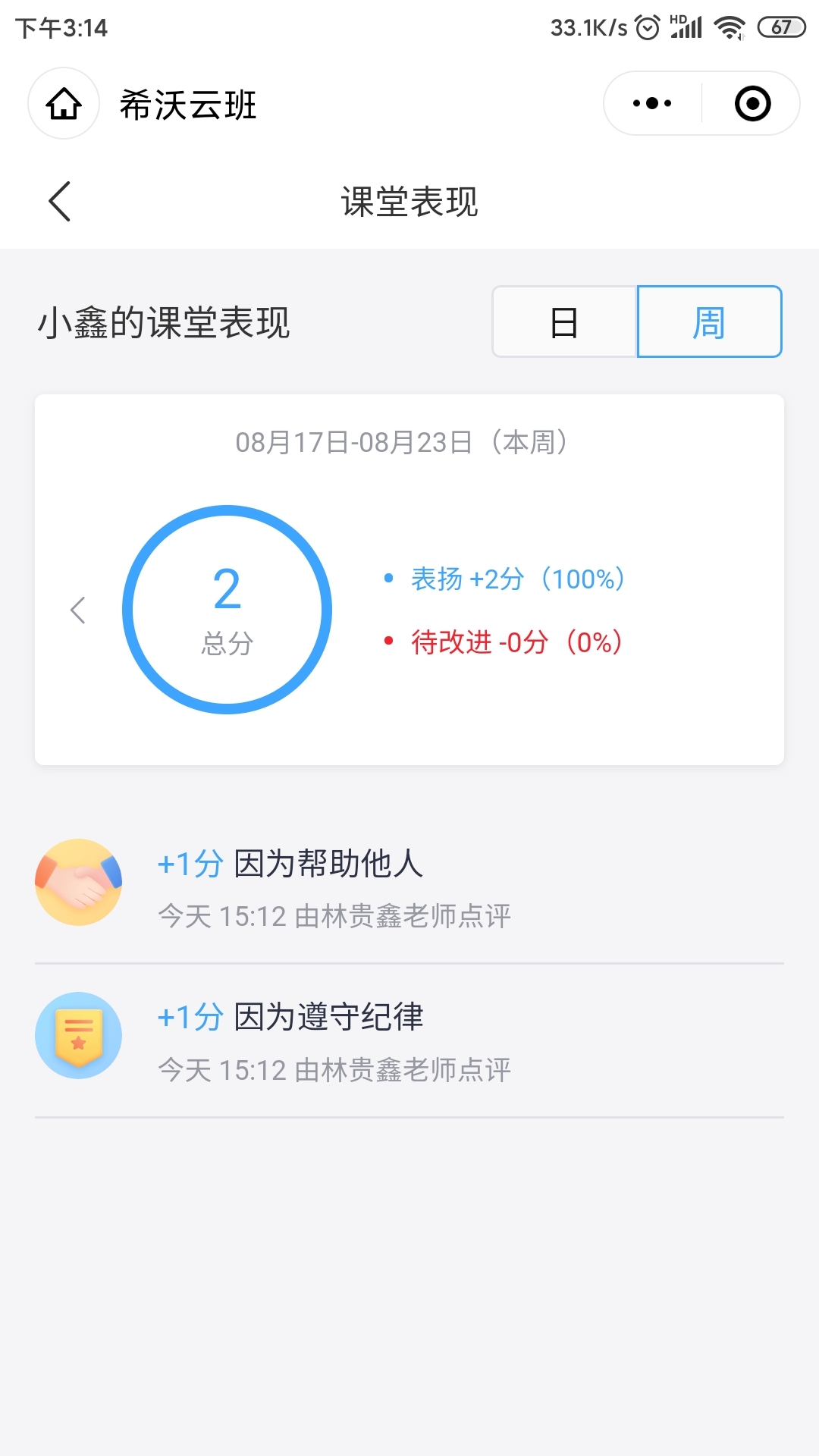Image resolution: width=819 pixels, height=1456 pixels.
Task: Open the mini program three-dot menu
Action: (652, 103)
